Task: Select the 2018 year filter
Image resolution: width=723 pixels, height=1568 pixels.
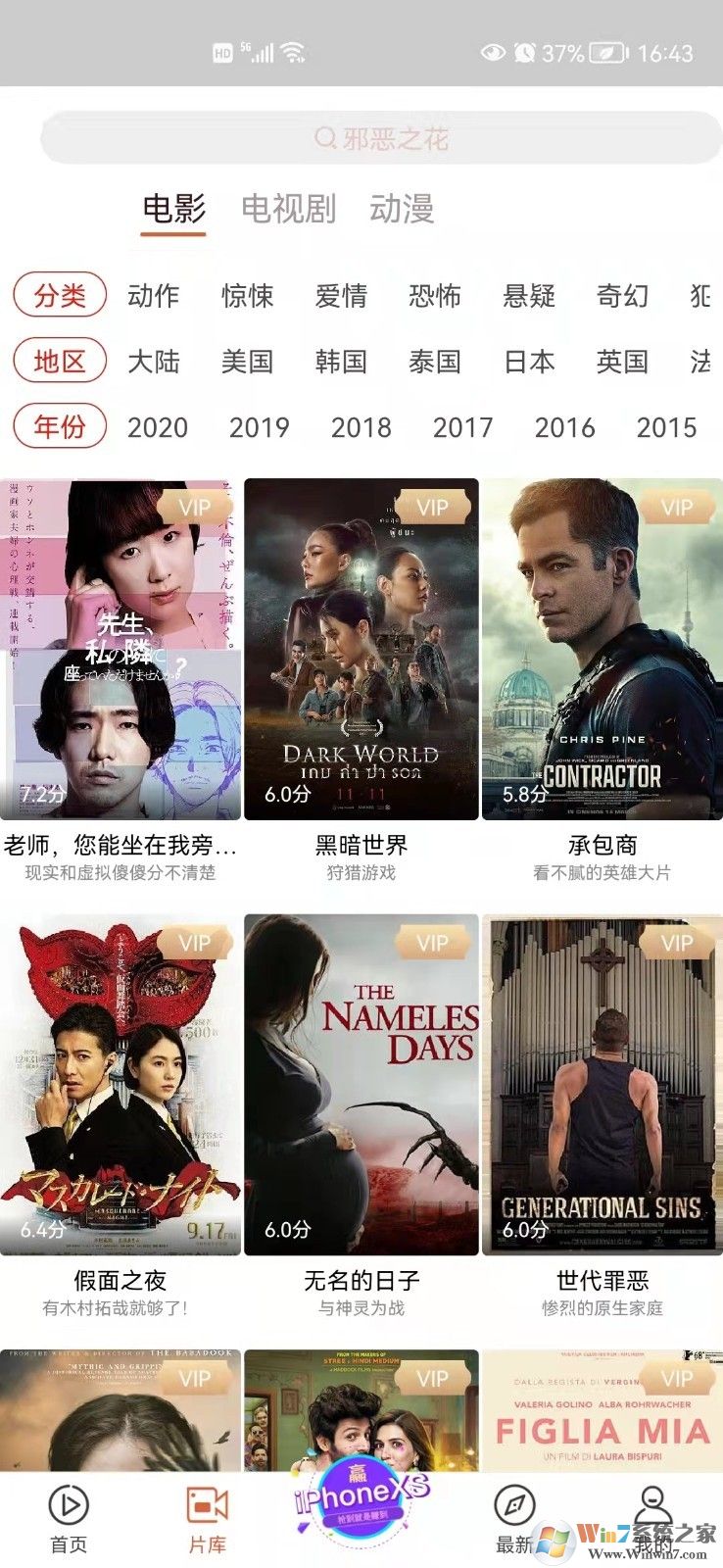Action: pyautogui.click(x=361, y=427)
